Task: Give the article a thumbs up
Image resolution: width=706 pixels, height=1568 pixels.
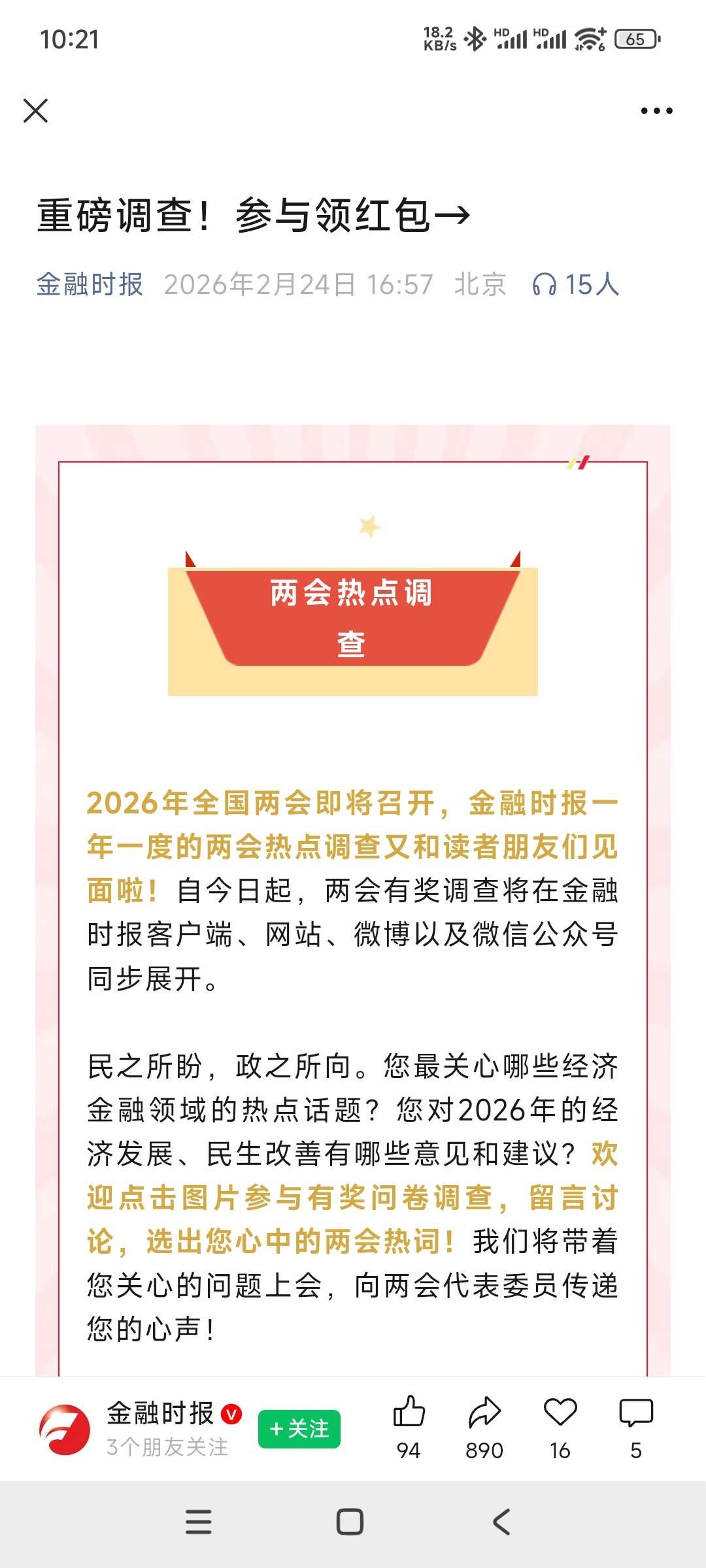Action: point(409,1413)
